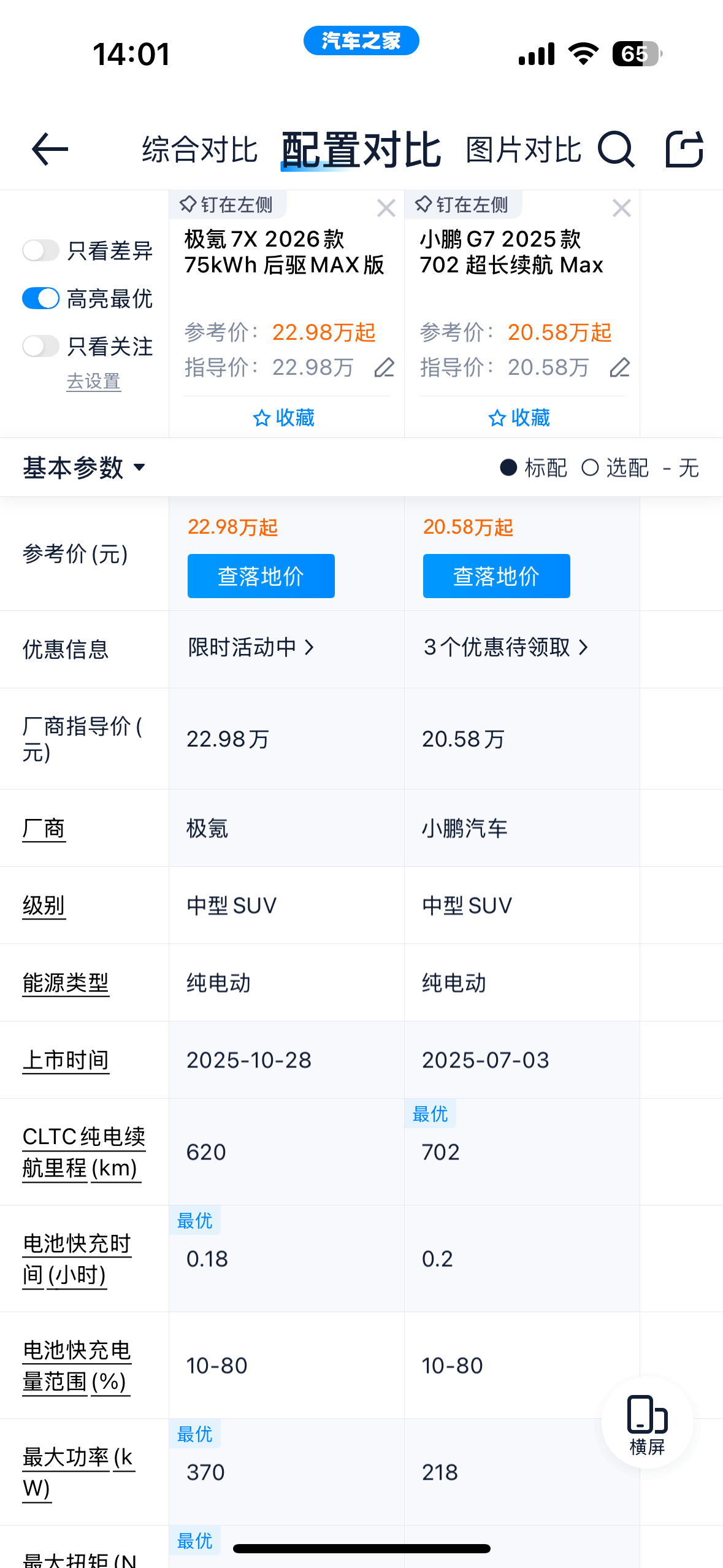The width and height of the screenshot is (723, 1568).
Task: Remove 小鹏 G7 using its close X
Action: 622,209
